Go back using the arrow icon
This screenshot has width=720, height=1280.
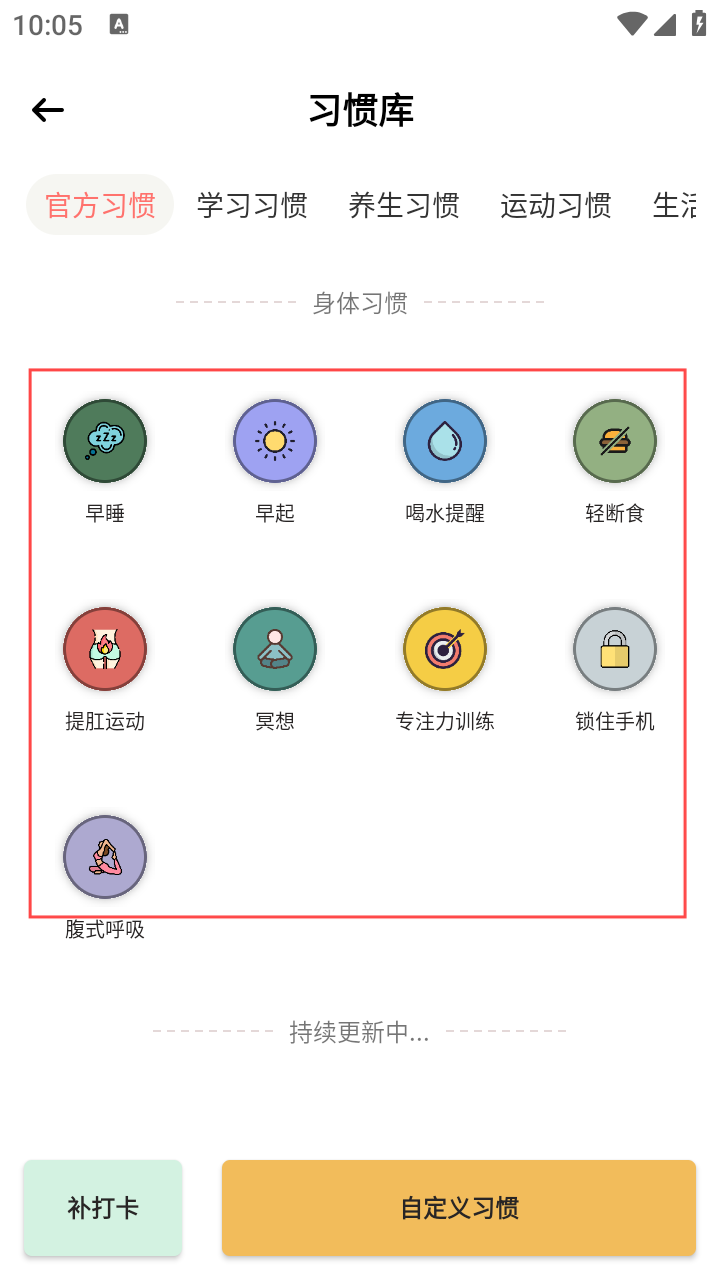coord(47,110)
